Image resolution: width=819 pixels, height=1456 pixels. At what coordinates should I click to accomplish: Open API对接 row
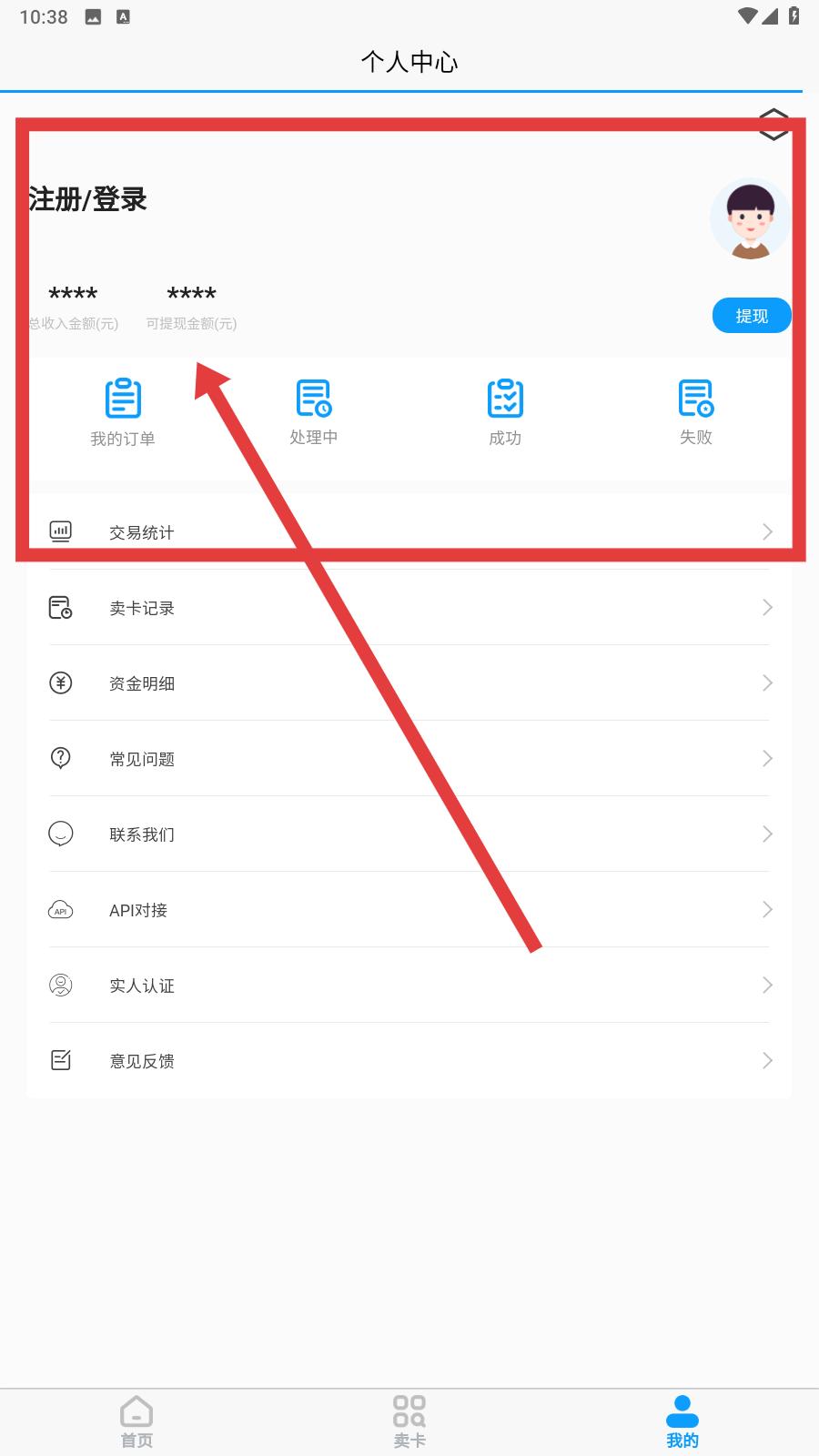[409, 910]
